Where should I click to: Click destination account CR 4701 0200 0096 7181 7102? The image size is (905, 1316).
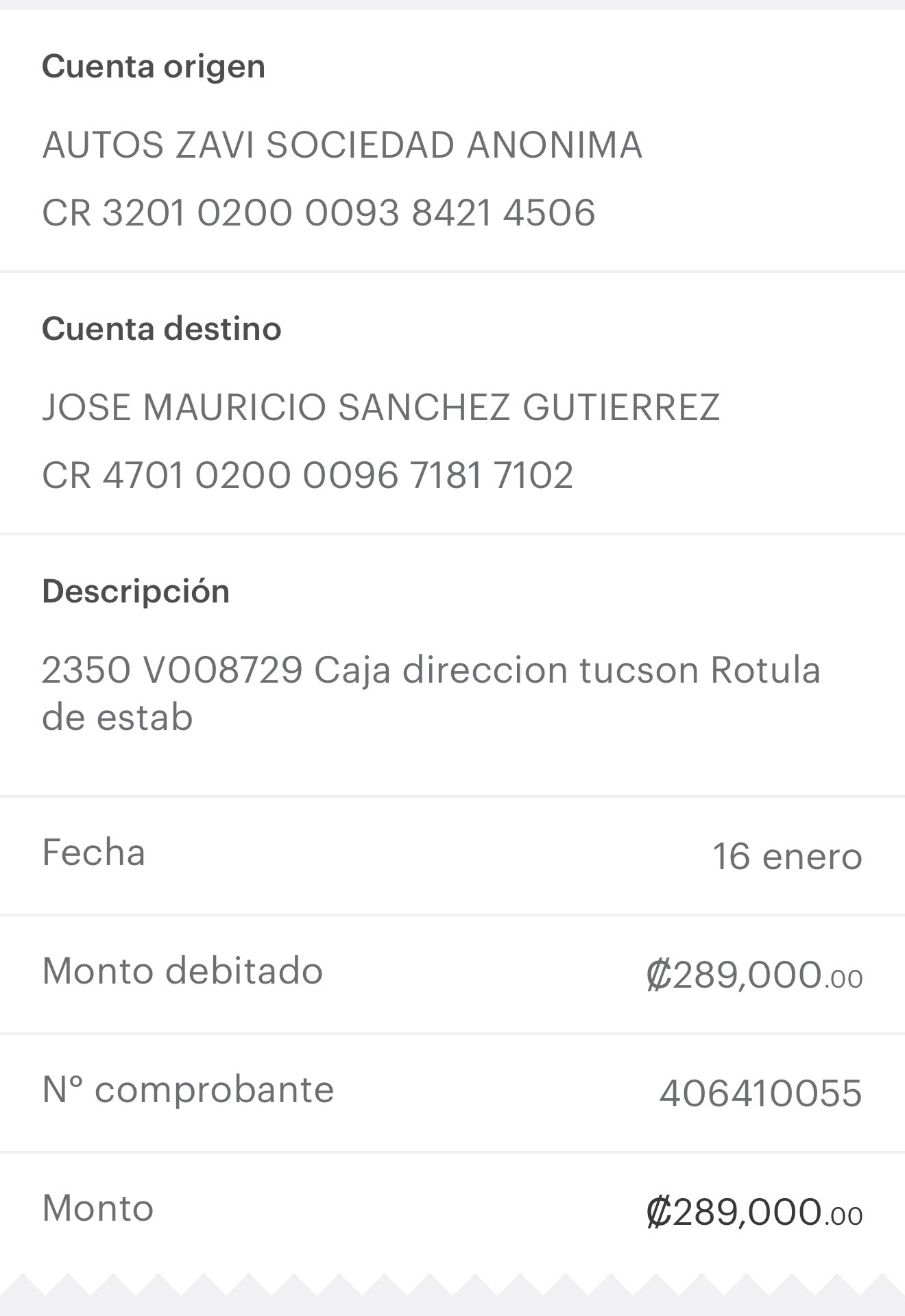pos(309,474)
